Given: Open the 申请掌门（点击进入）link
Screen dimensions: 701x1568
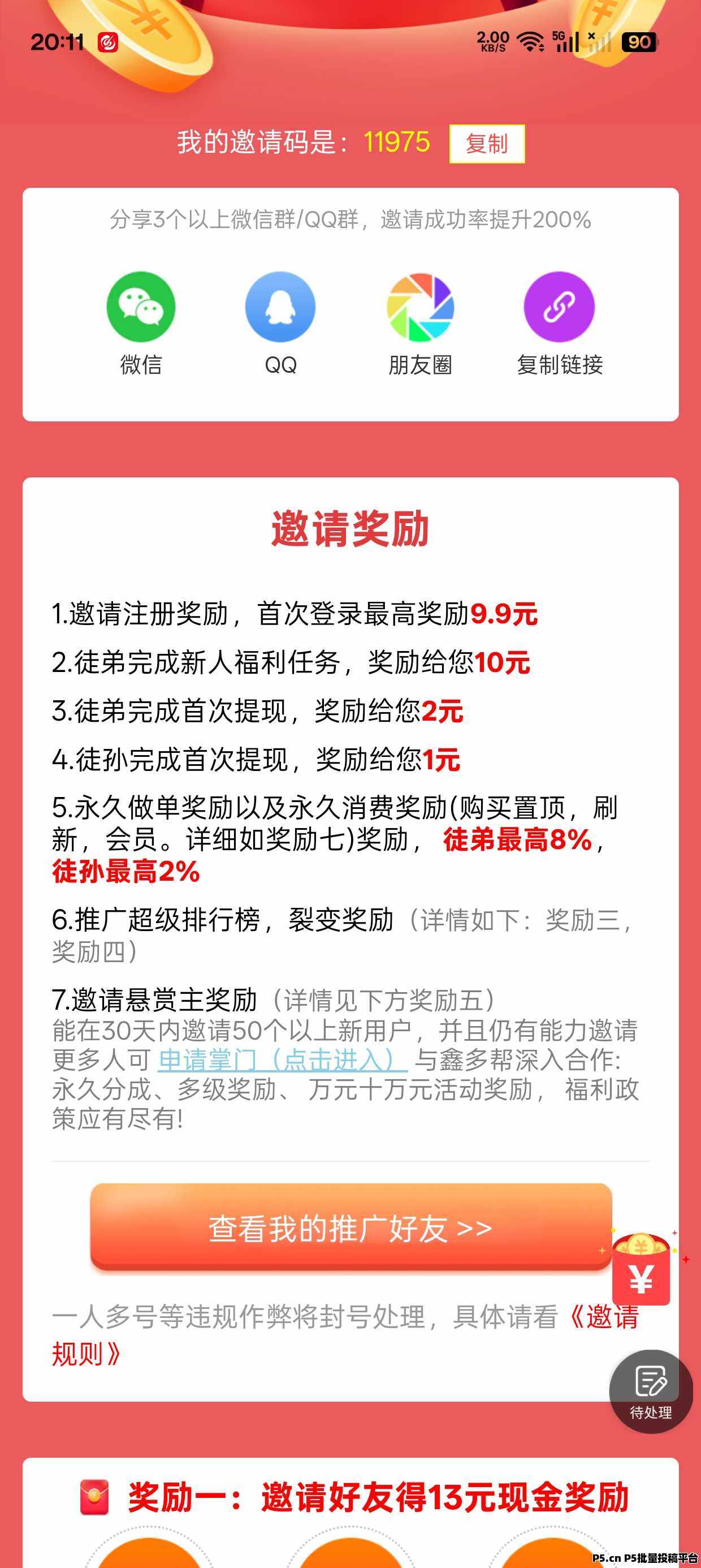Looking at the screenshot, I should point(282,1061).
